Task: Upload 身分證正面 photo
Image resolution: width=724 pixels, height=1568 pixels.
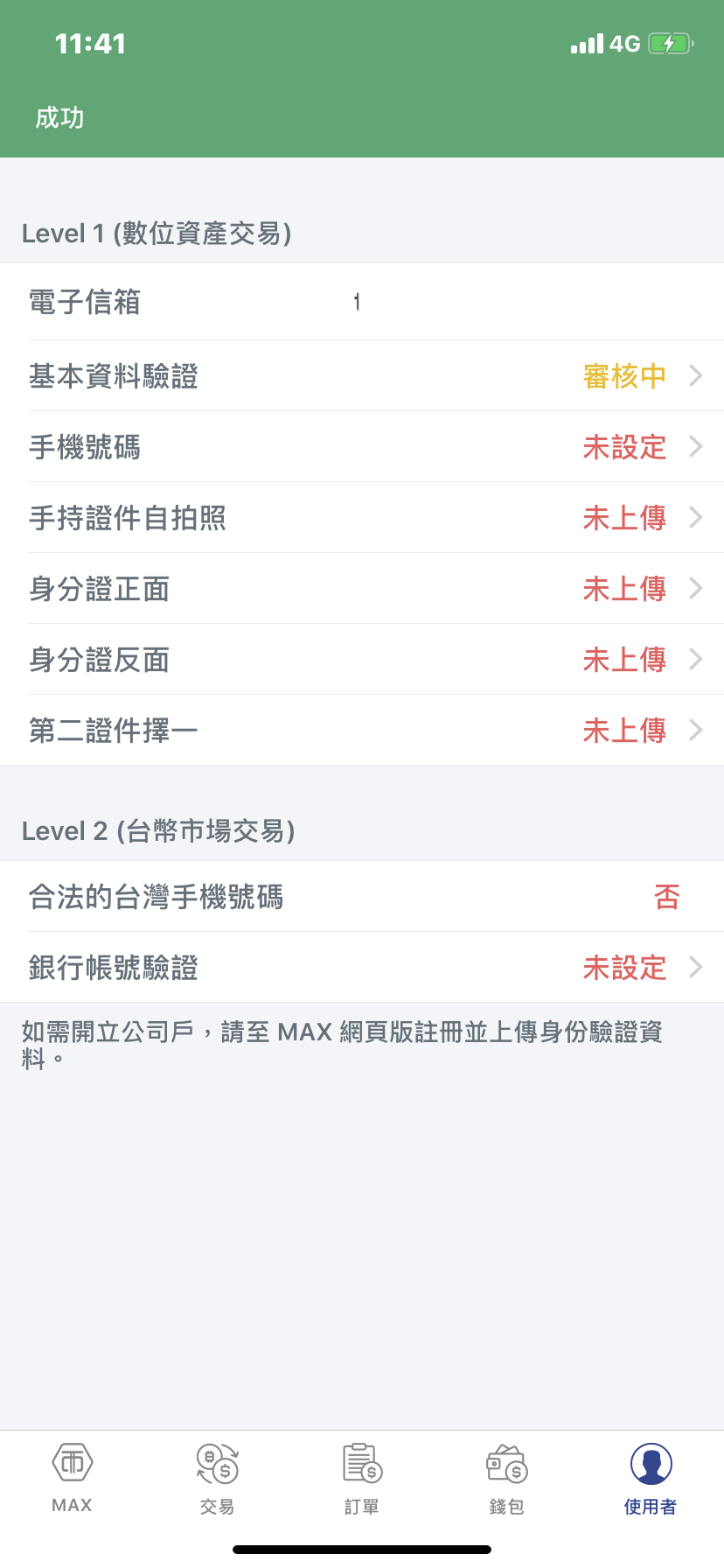Action: click(x=362, y=589)
